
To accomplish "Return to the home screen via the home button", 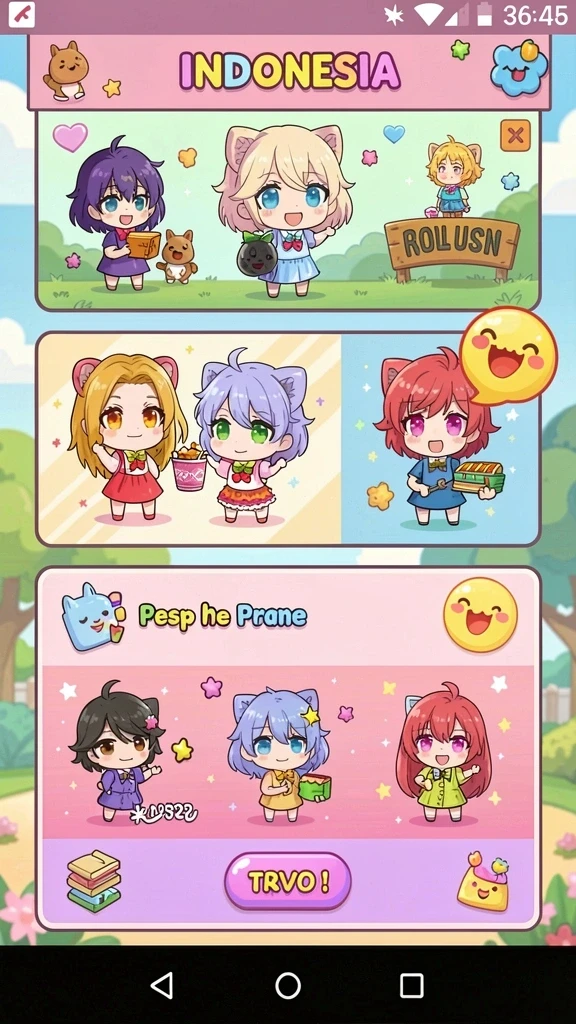I will [288, 985].
